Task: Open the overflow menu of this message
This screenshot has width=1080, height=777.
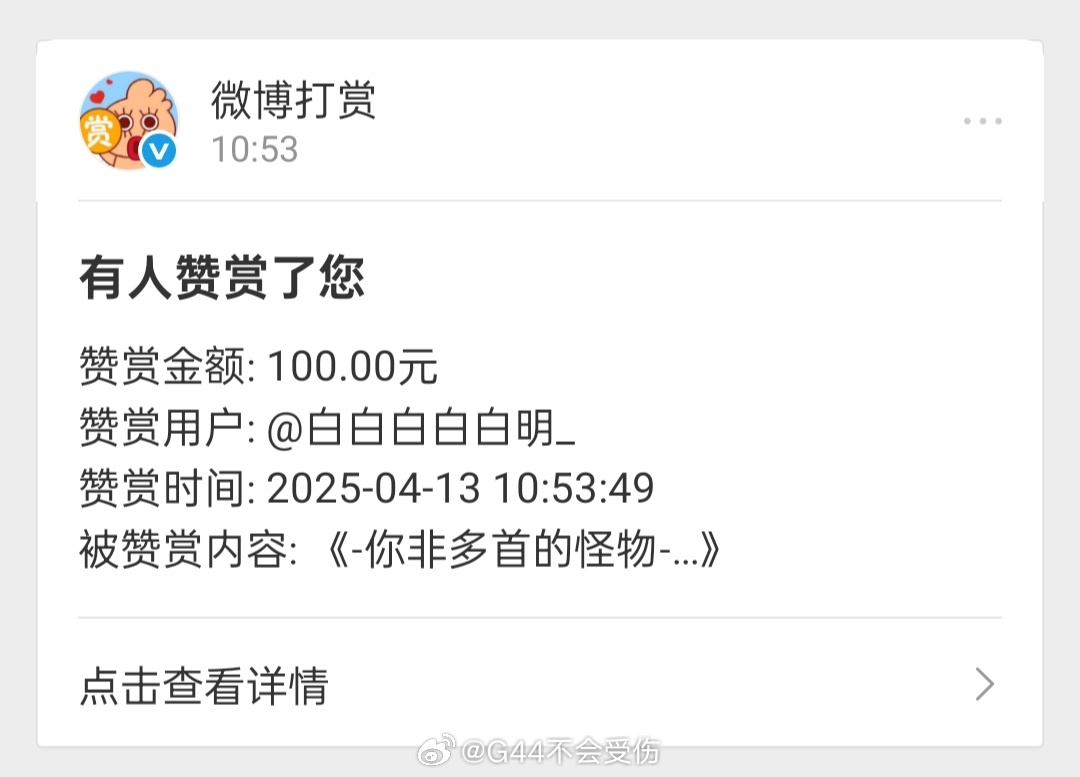Action: coord(982,122)
